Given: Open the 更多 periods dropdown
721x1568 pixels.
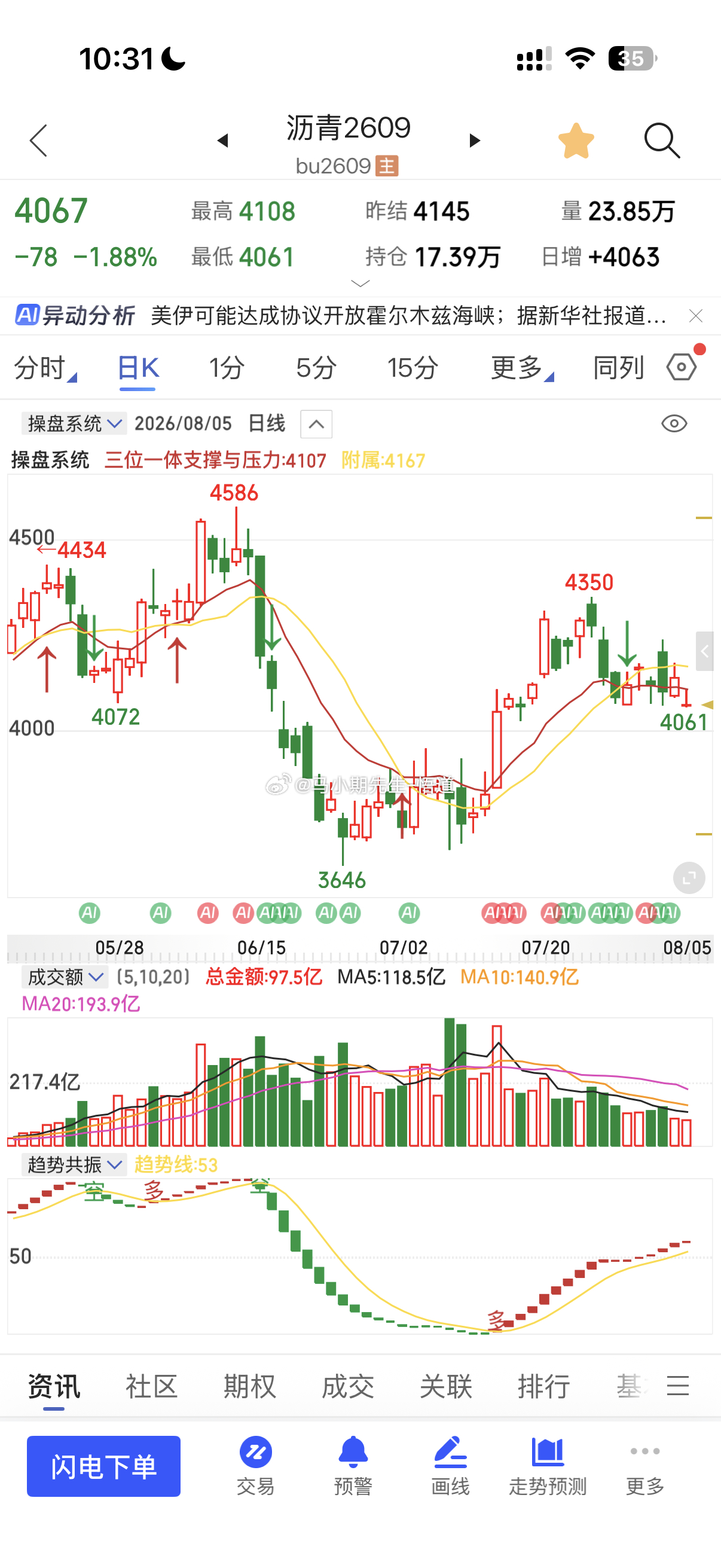Looking at the screenshot, I should click(522, 368).
